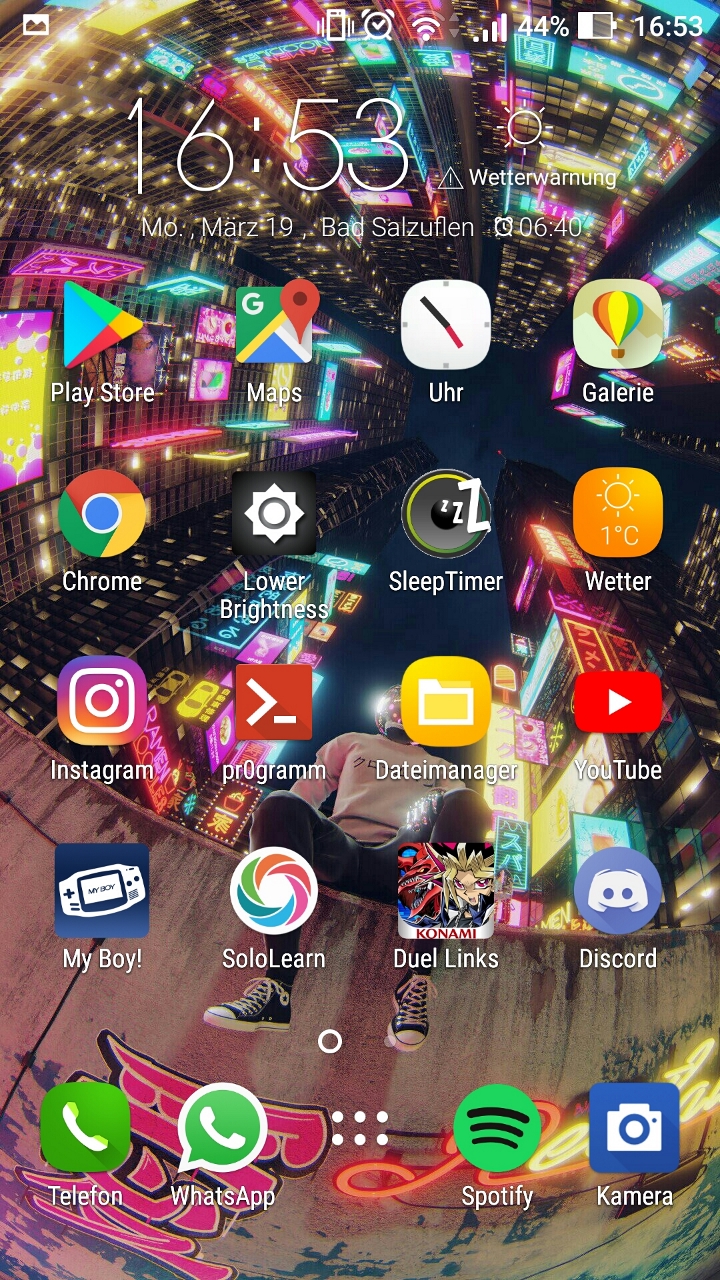Image resolution: width=720 pixels, height=1280 pixels.
Task: Open Discord
Action: (x=618, y=890)
